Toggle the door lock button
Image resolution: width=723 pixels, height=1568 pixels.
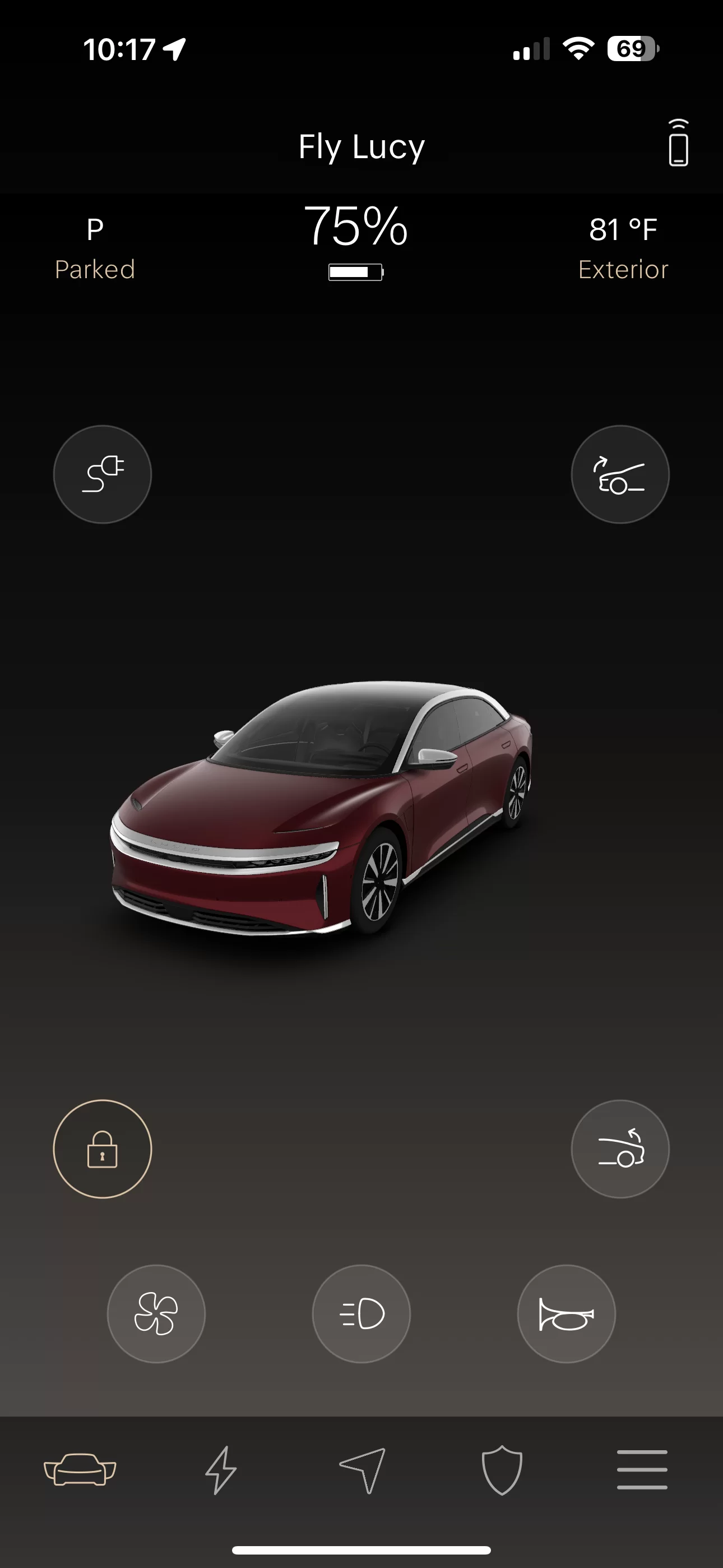(x=102, y=1149)
